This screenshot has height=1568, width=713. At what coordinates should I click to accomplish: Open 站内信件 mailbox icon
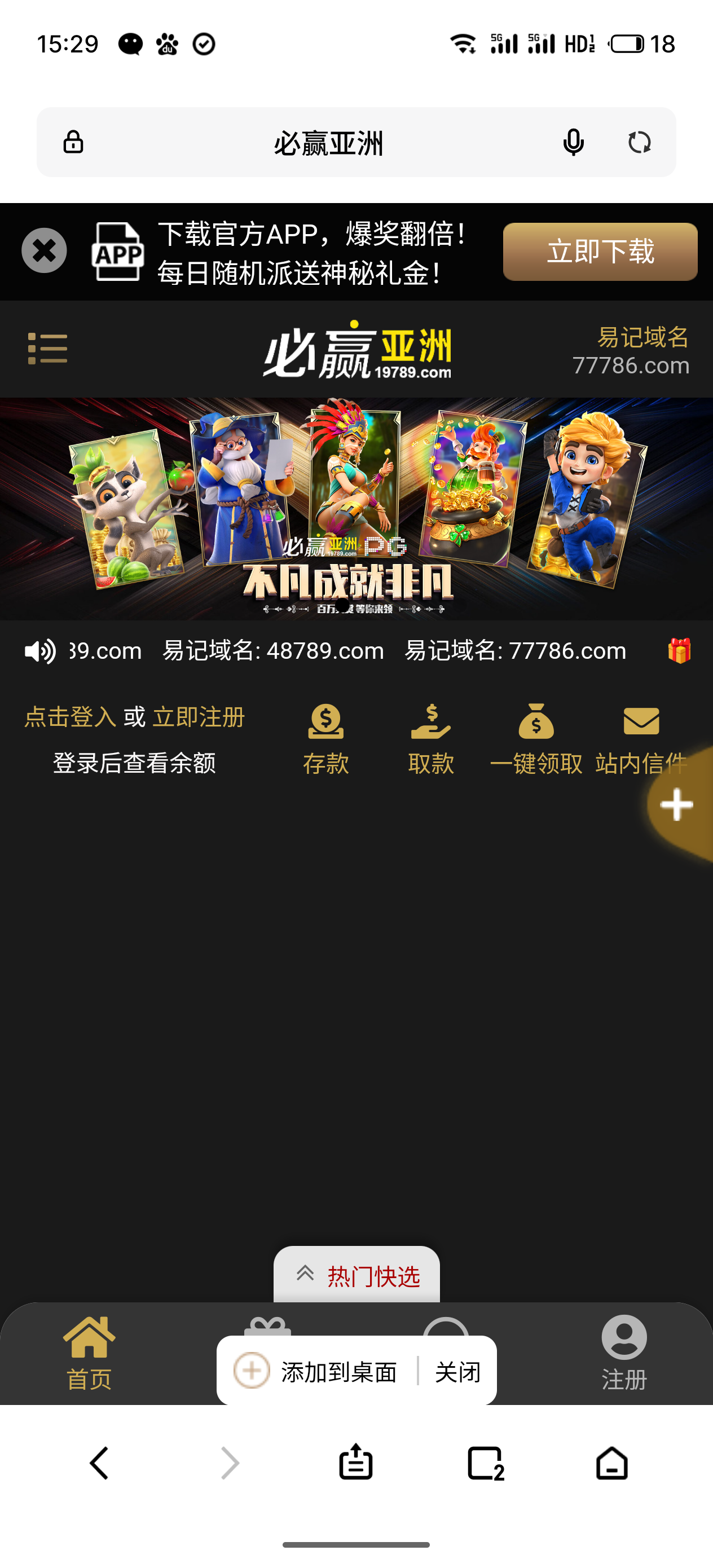tap(641, 721)
